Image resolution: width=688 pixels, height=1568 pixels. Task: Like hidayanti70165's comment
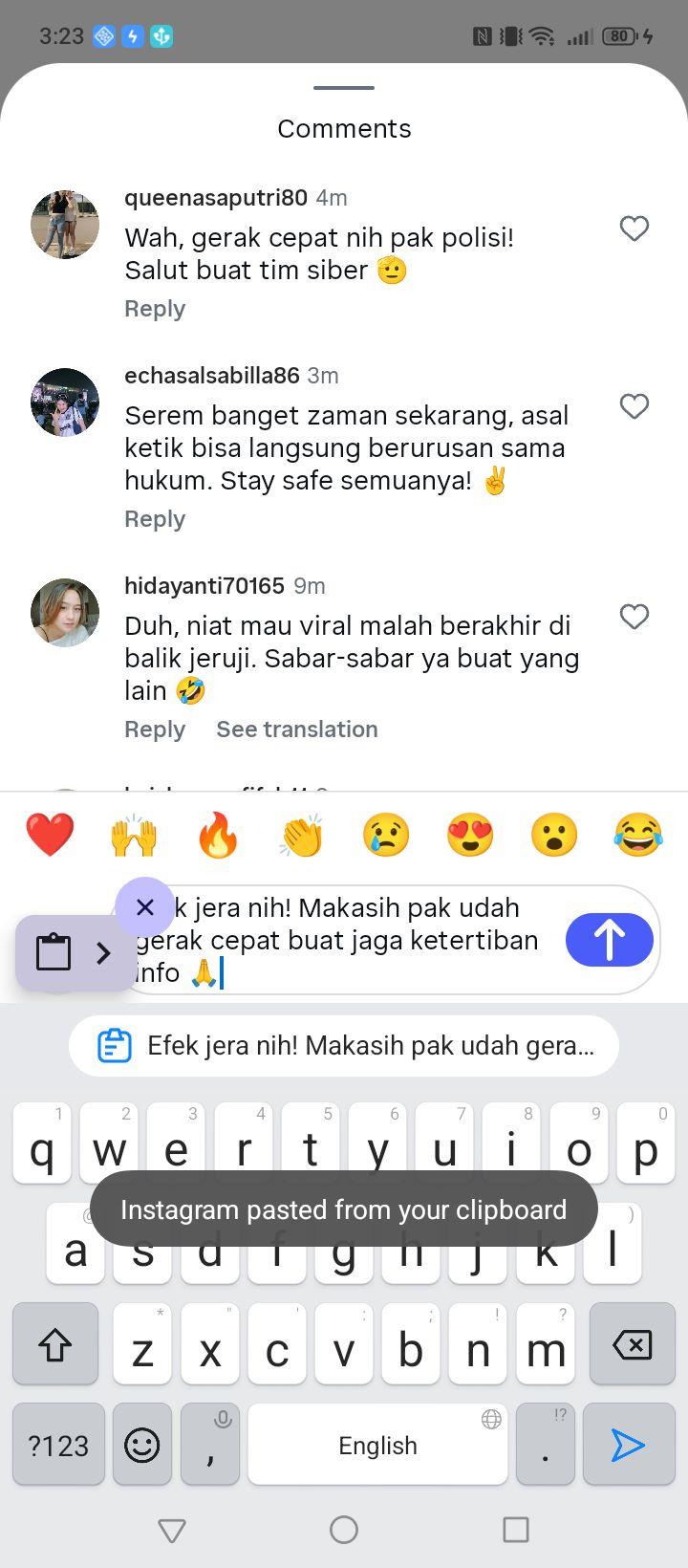pyautogui.click(x=634, y=617)
